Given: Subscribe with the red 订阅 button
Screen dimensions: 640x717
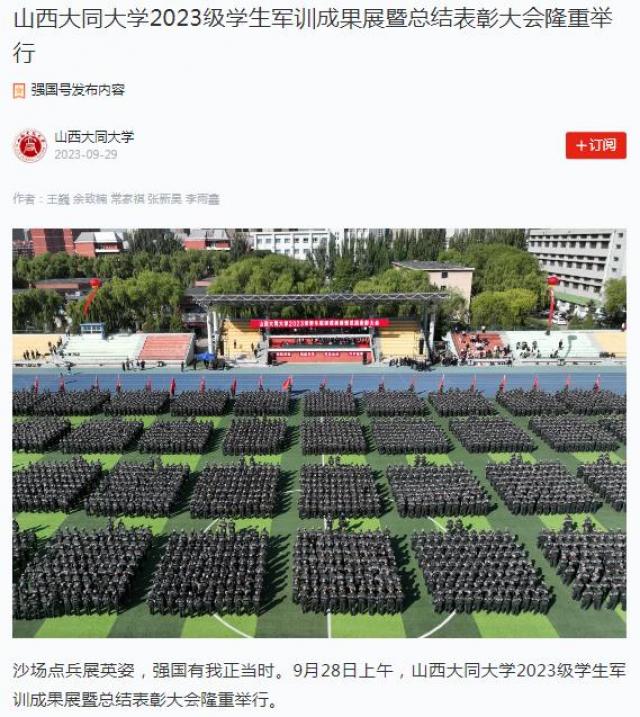Looking at the screenshot, I should tap(595, 145).
